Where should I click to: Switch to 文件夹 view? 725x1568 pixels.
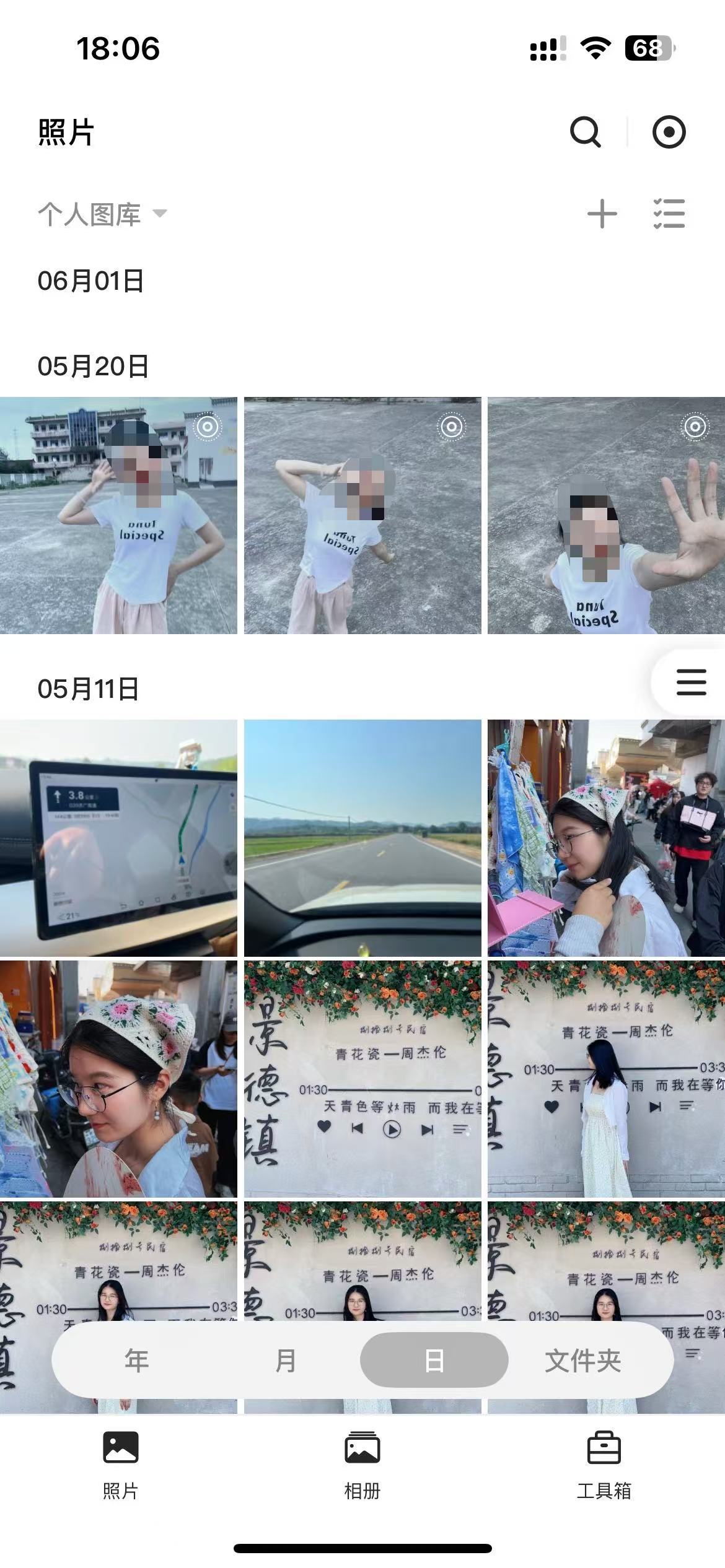(582, 1361)
